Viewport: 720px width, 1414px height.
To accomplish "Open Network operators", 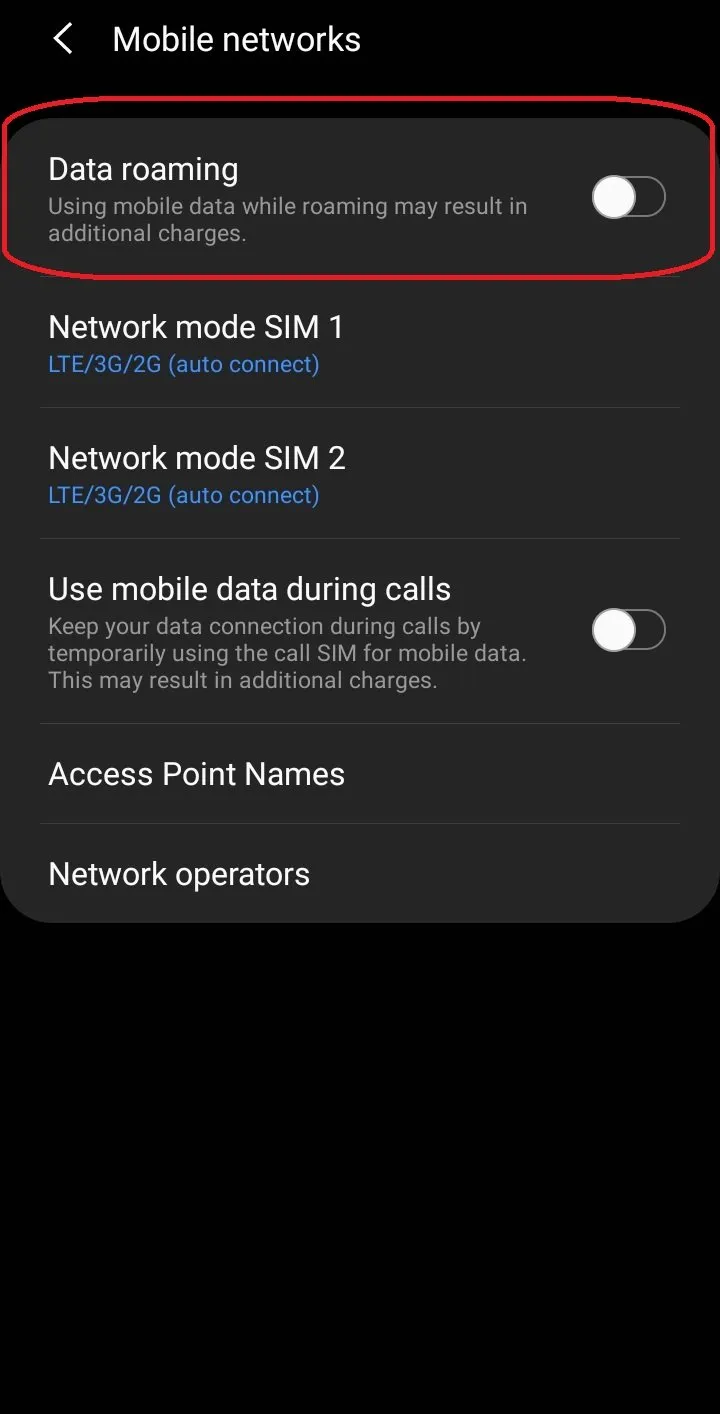I will coord(180,874).
